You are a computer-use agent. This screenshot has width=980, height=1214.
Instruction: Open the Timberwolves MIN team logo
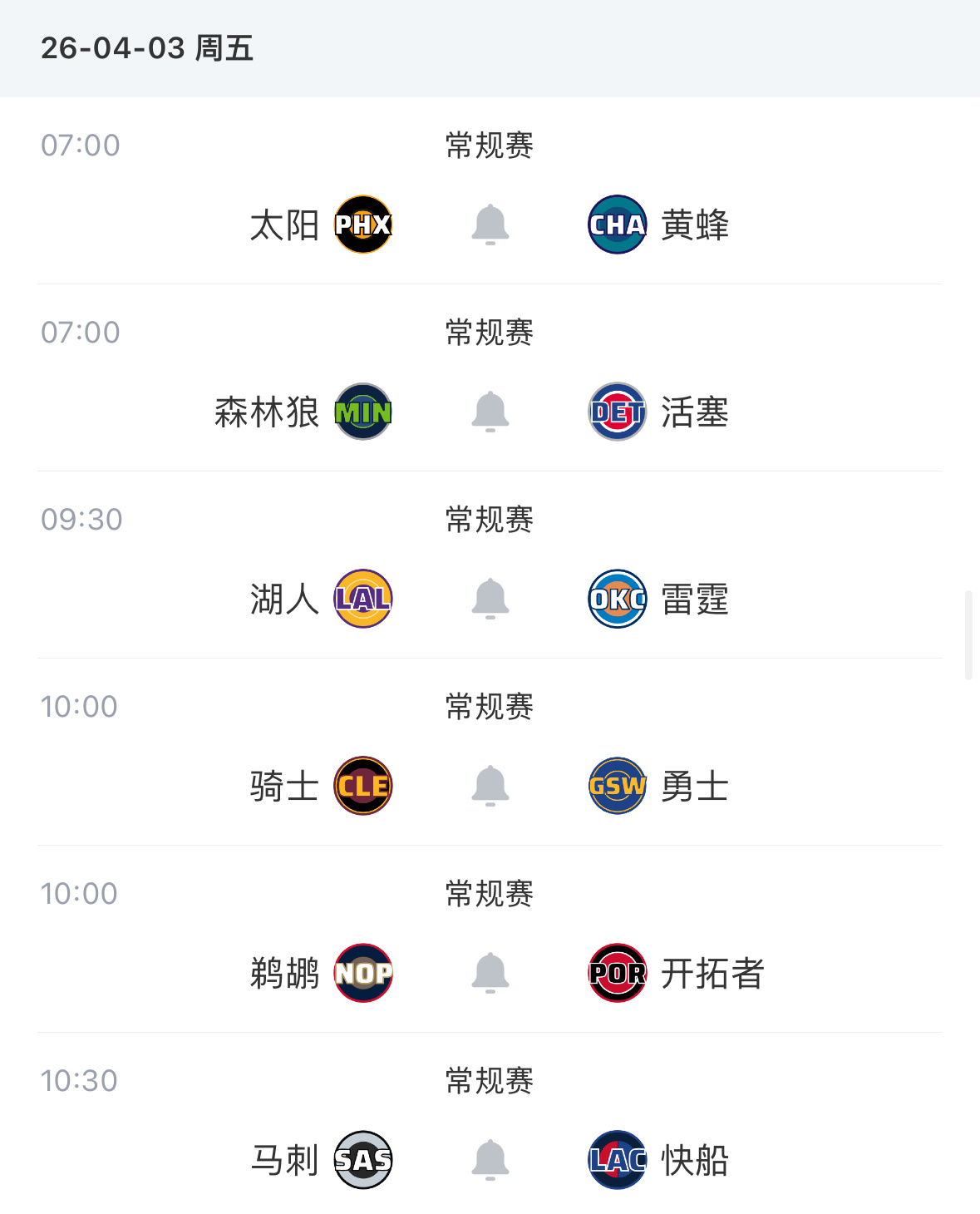pos(363,411)
